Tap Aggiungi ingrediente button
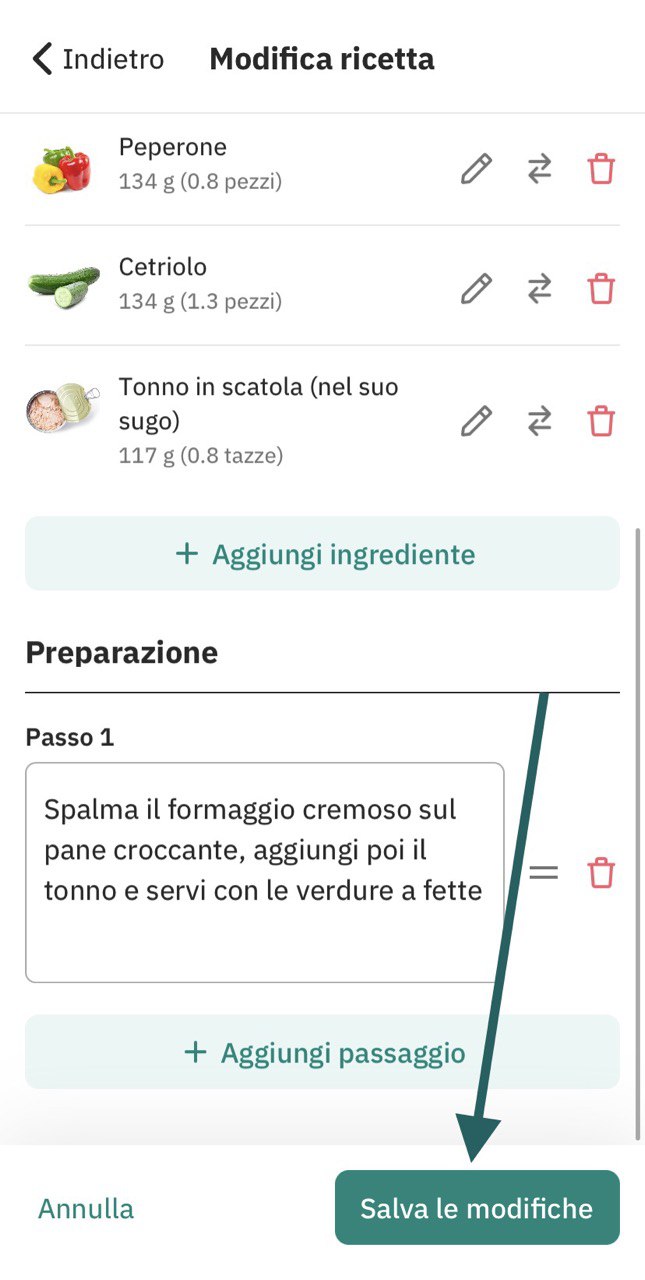 pos(322,554)
